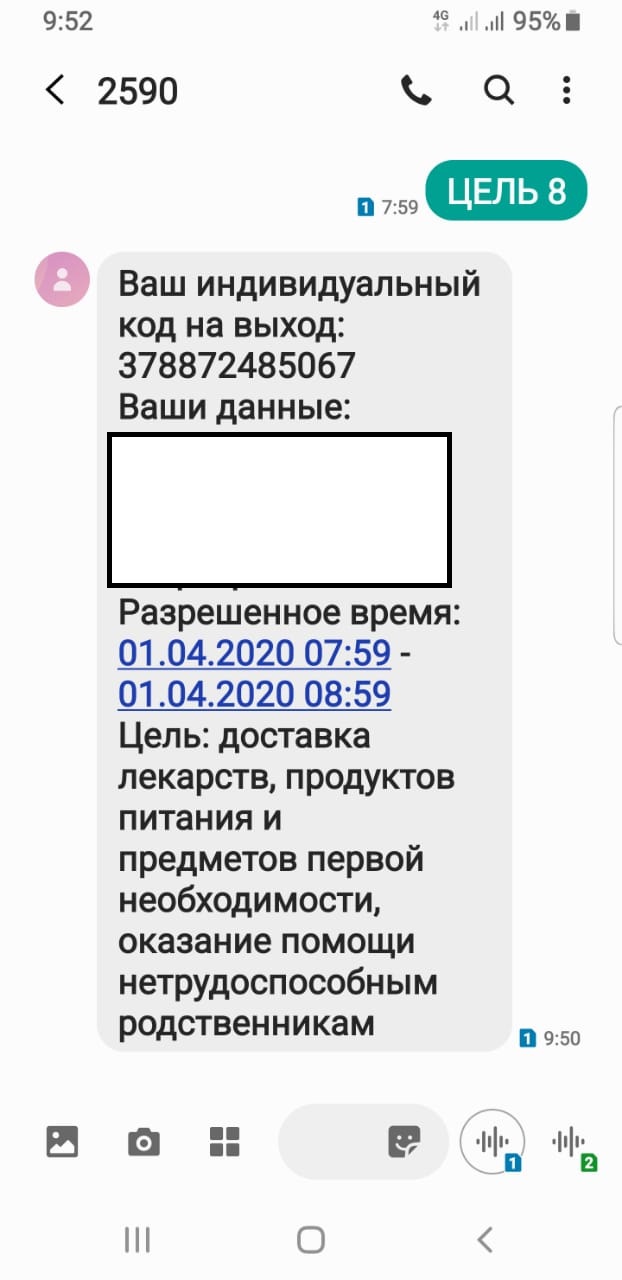Call the number 2590

tap(416, 91)
